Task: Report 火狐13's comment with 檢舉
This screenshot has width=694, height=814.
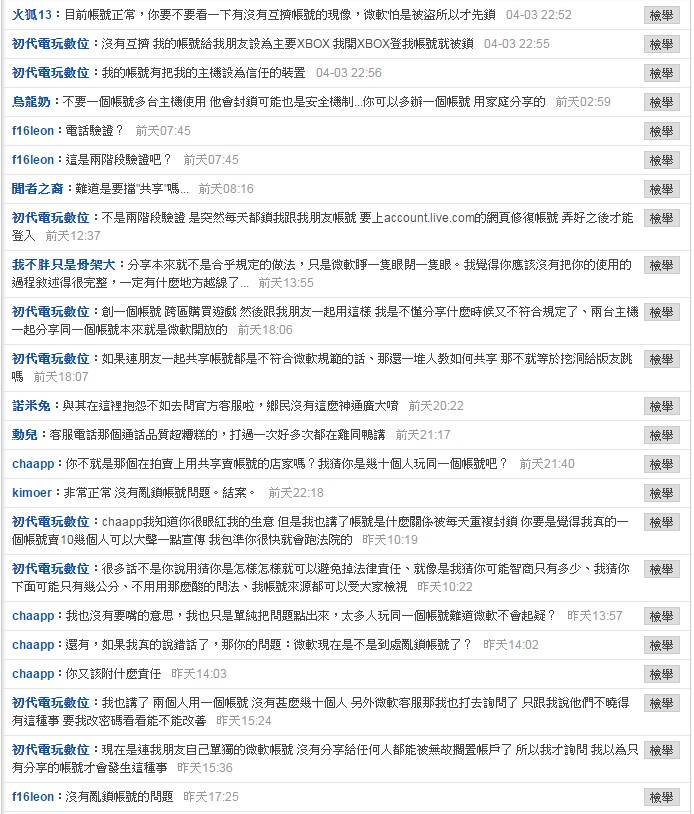Action: coord(661,16)
